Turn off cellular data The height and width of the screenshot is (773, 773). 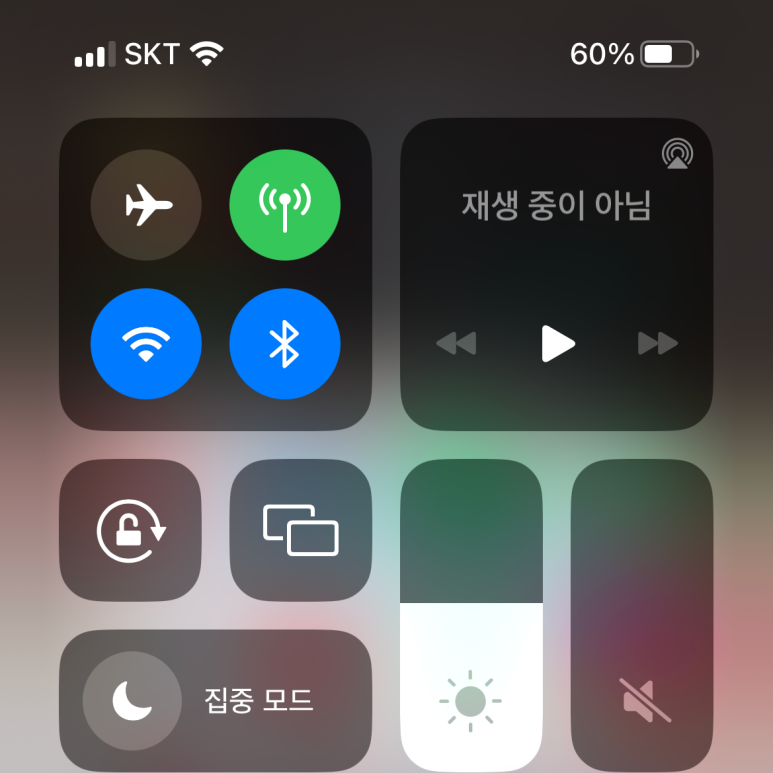[285, 205]
